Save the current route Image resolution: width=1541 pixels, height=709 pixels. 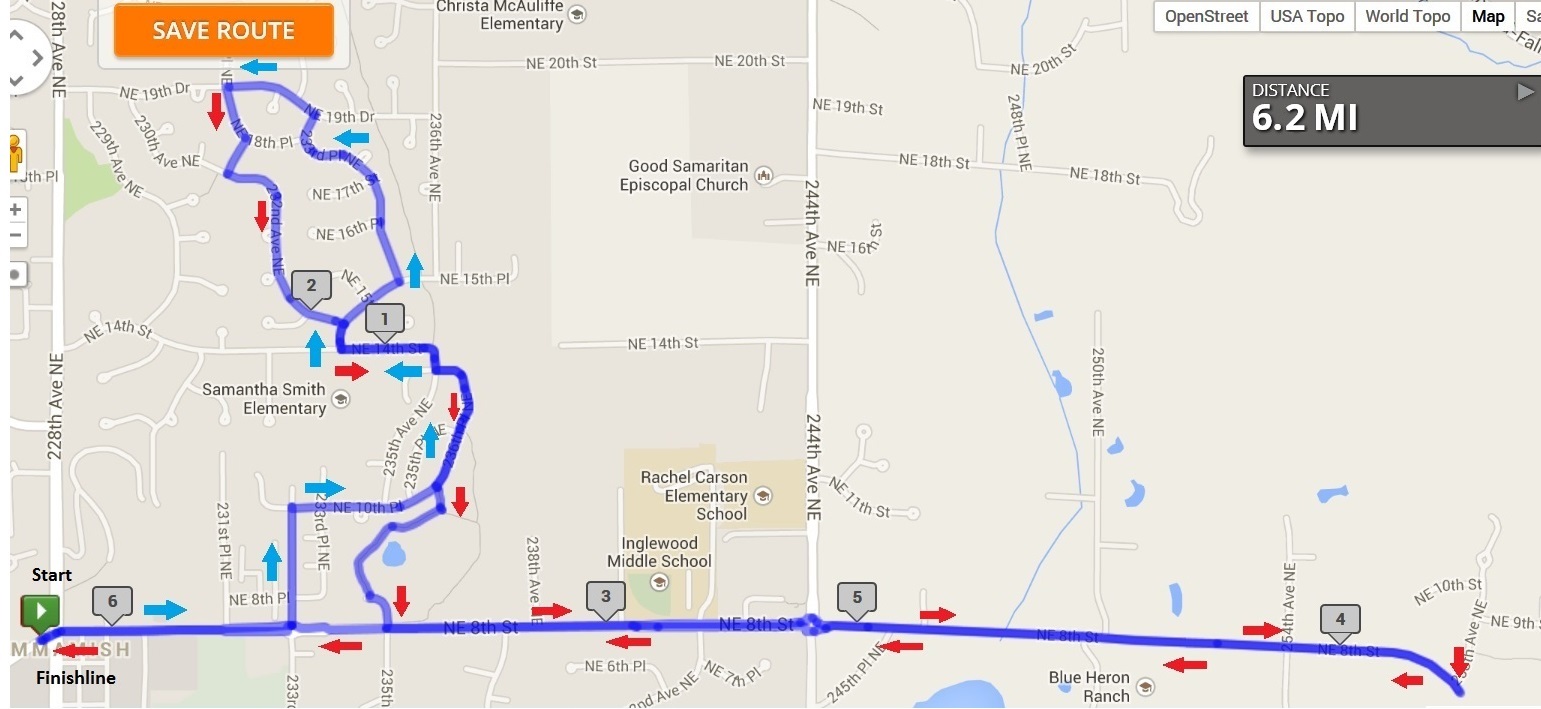(223, 30)
